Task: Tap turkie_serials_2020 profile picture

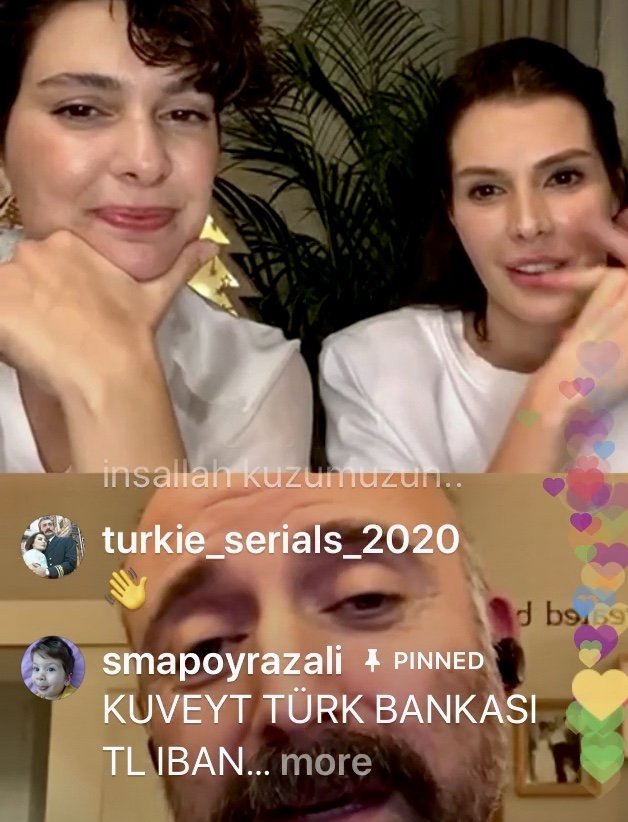Action: [52, 546]
